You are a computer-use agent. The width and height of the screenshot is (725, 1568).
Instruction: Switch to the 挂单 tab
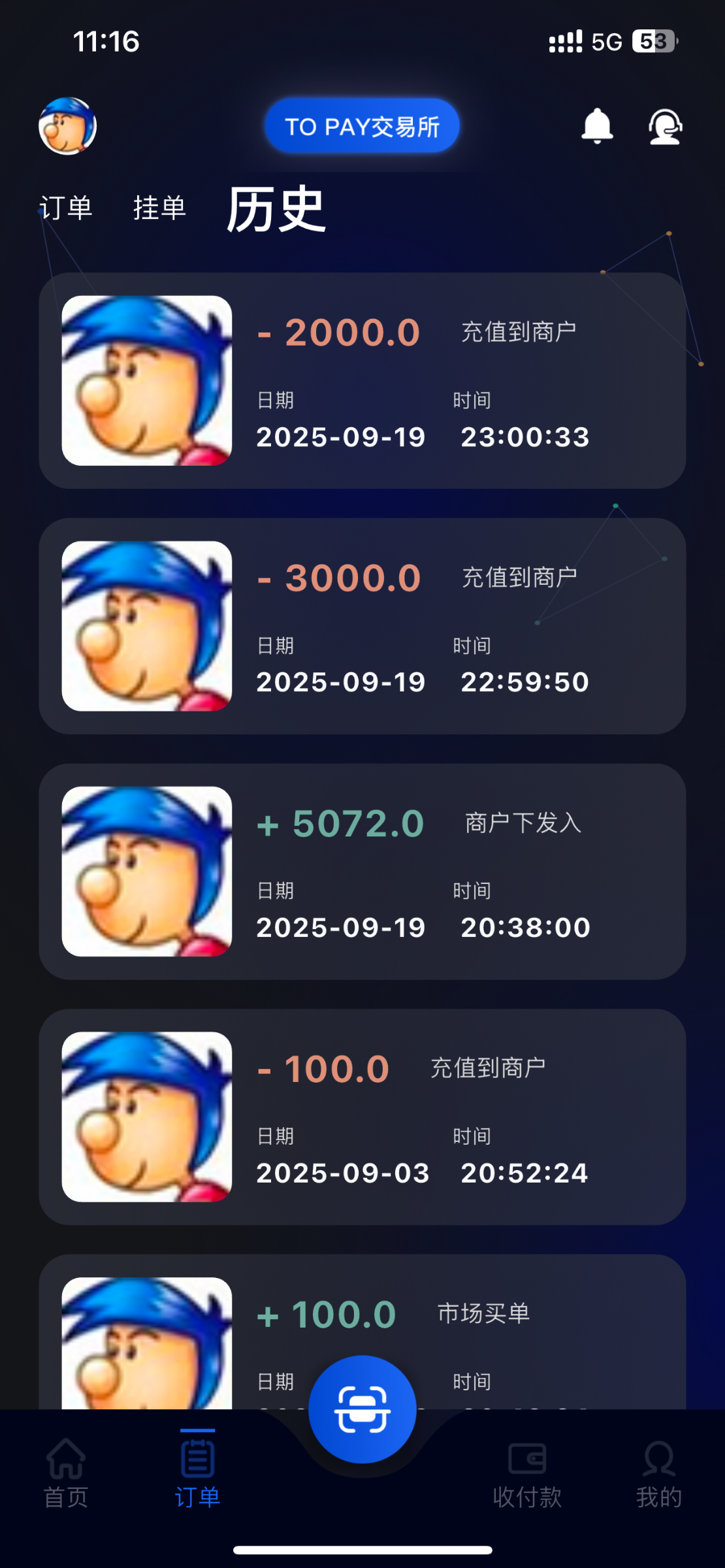[x=160, y=208]
